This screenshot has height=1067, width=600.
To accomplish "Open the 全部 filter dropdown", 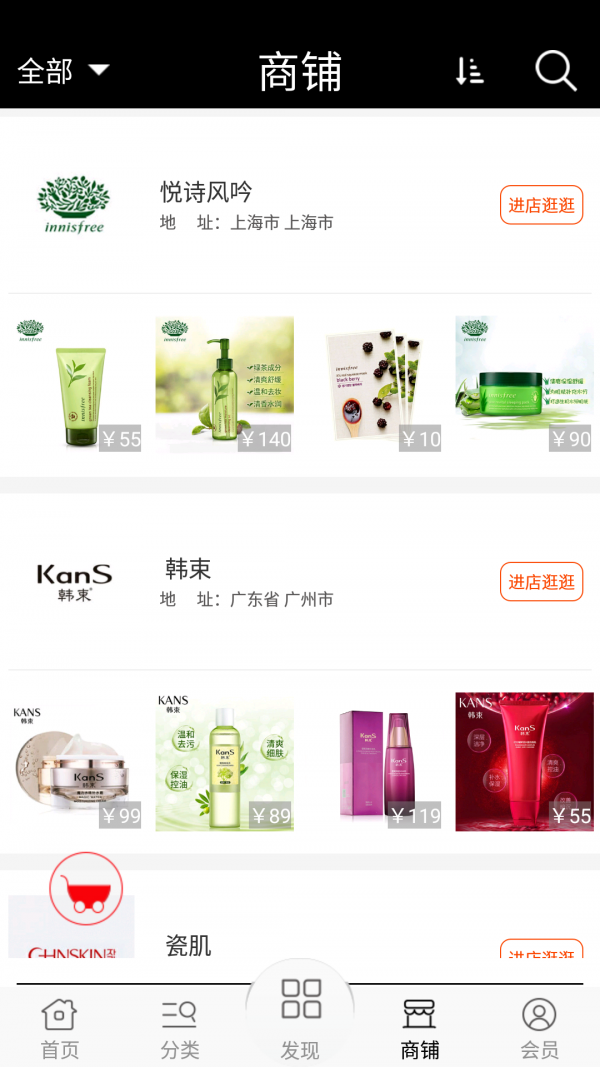I will pos(63,71).
